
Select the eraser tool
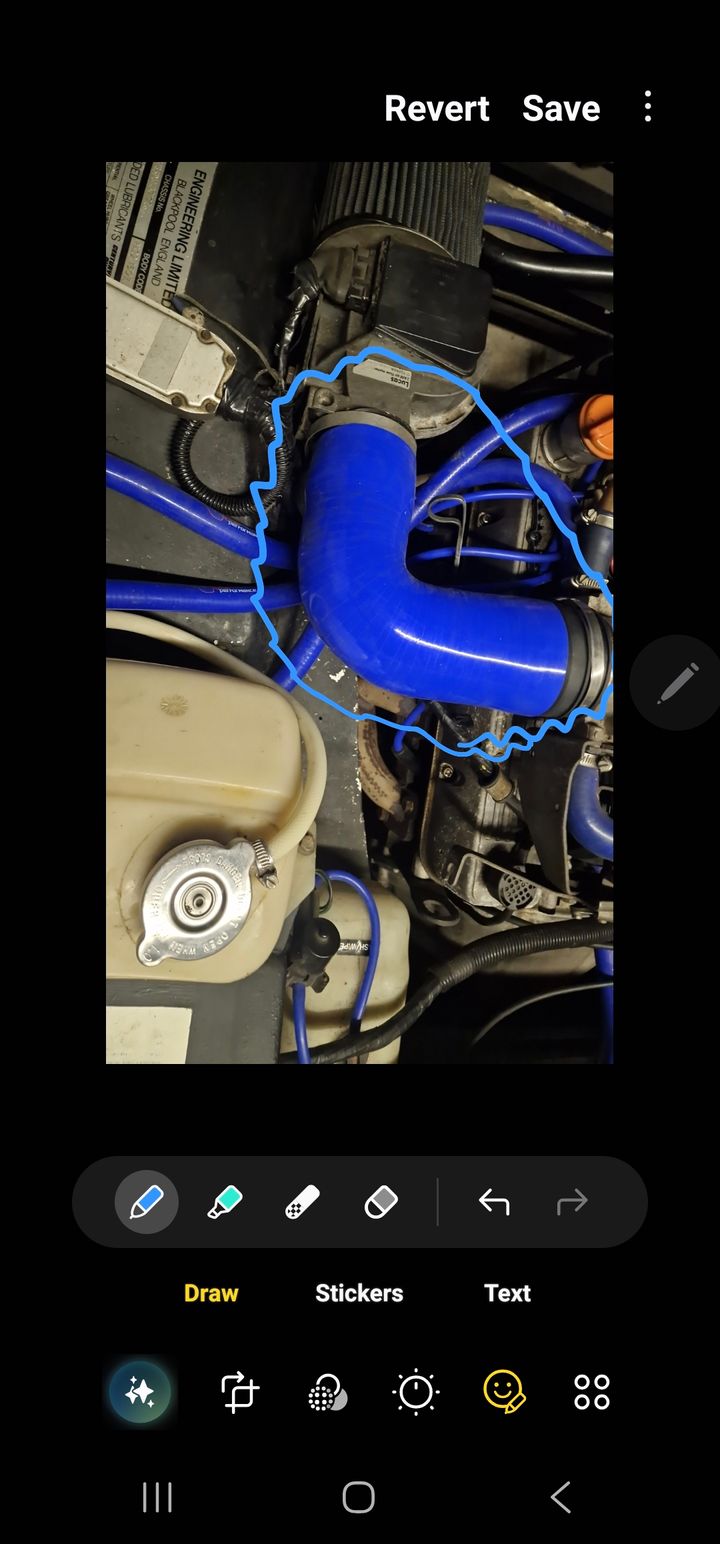[381, 1201]
